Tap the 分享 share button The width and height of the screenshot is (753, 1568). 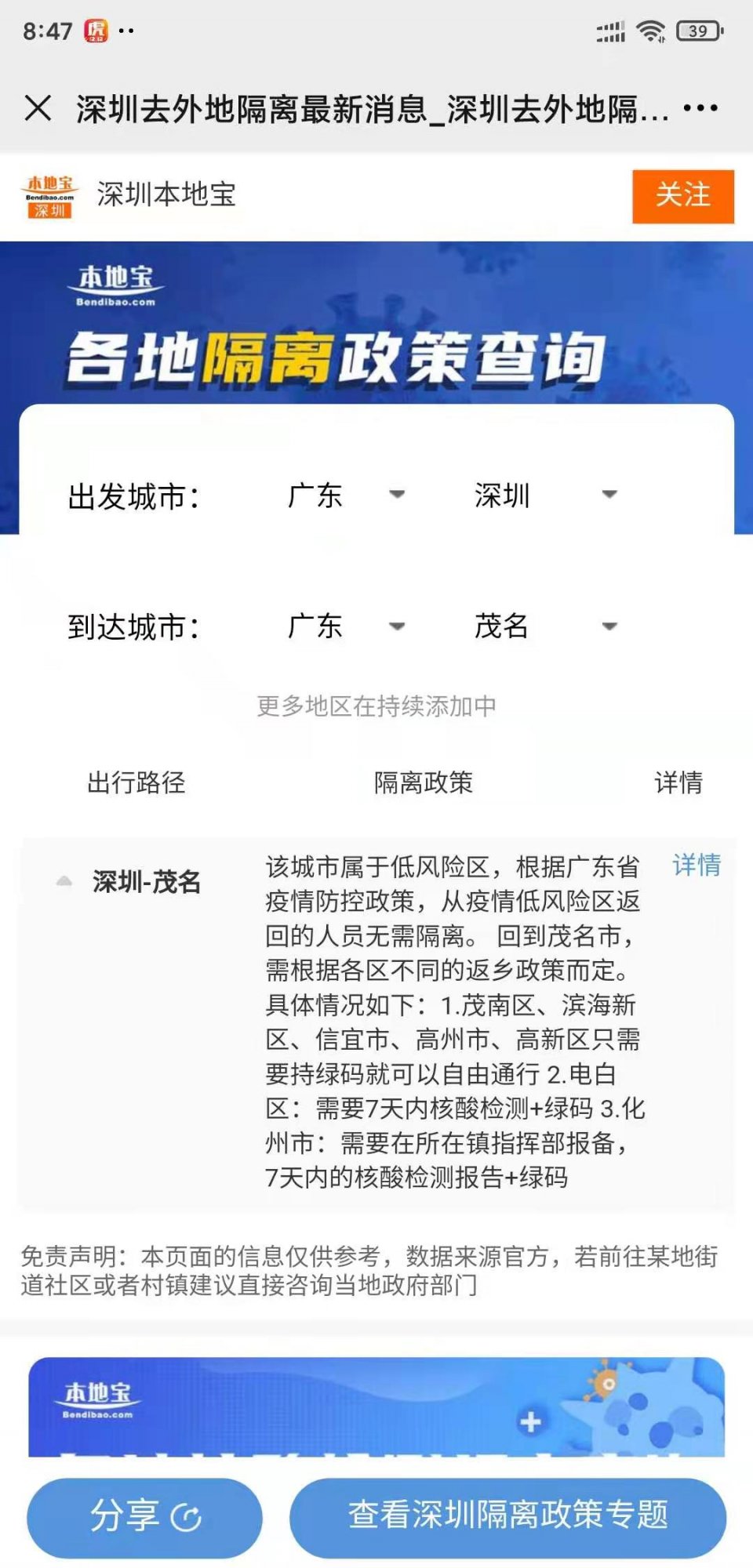tap(144, 1516)
